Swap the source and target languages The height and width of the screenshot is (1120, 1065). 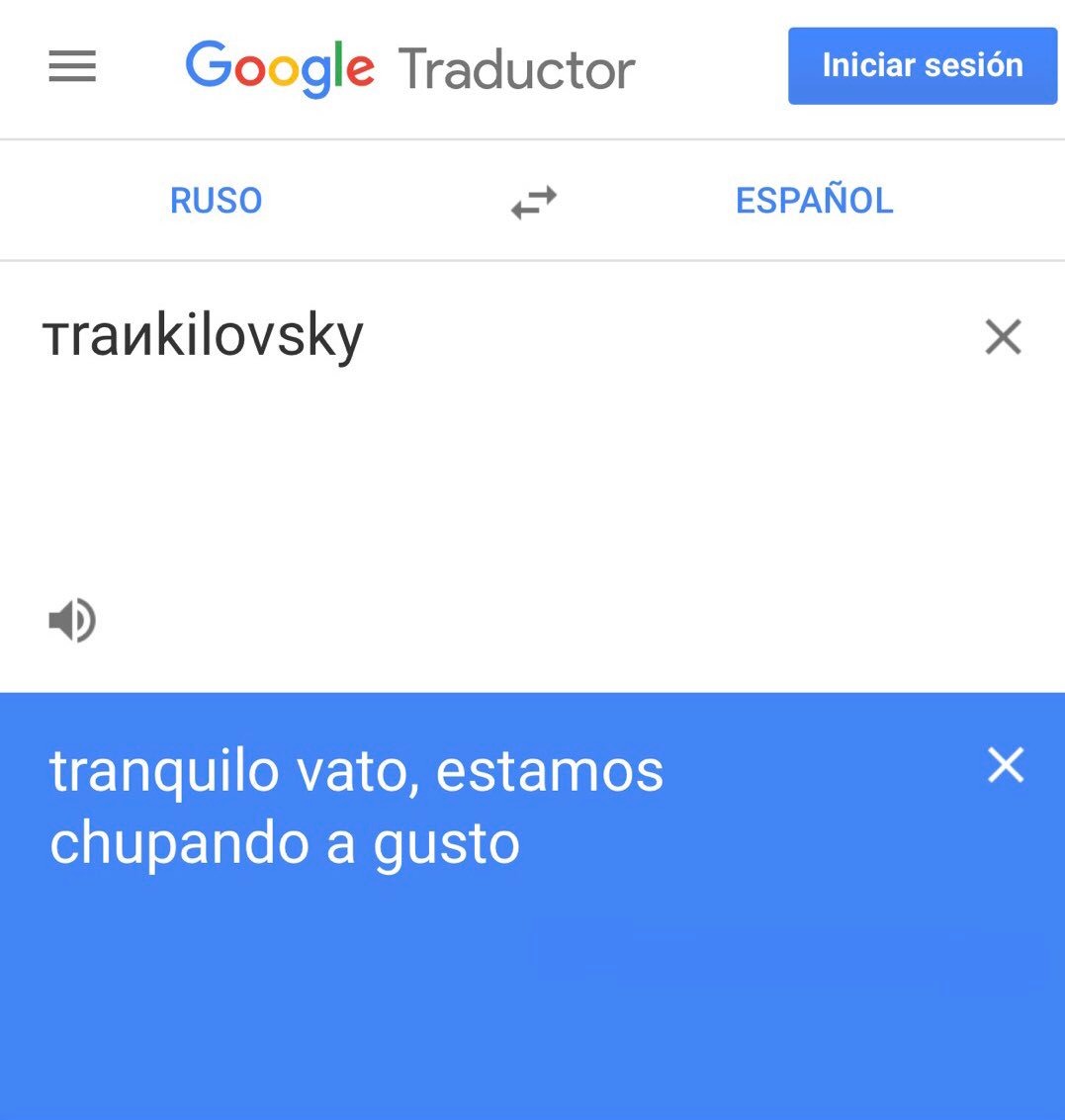click(x=533, y=202)
